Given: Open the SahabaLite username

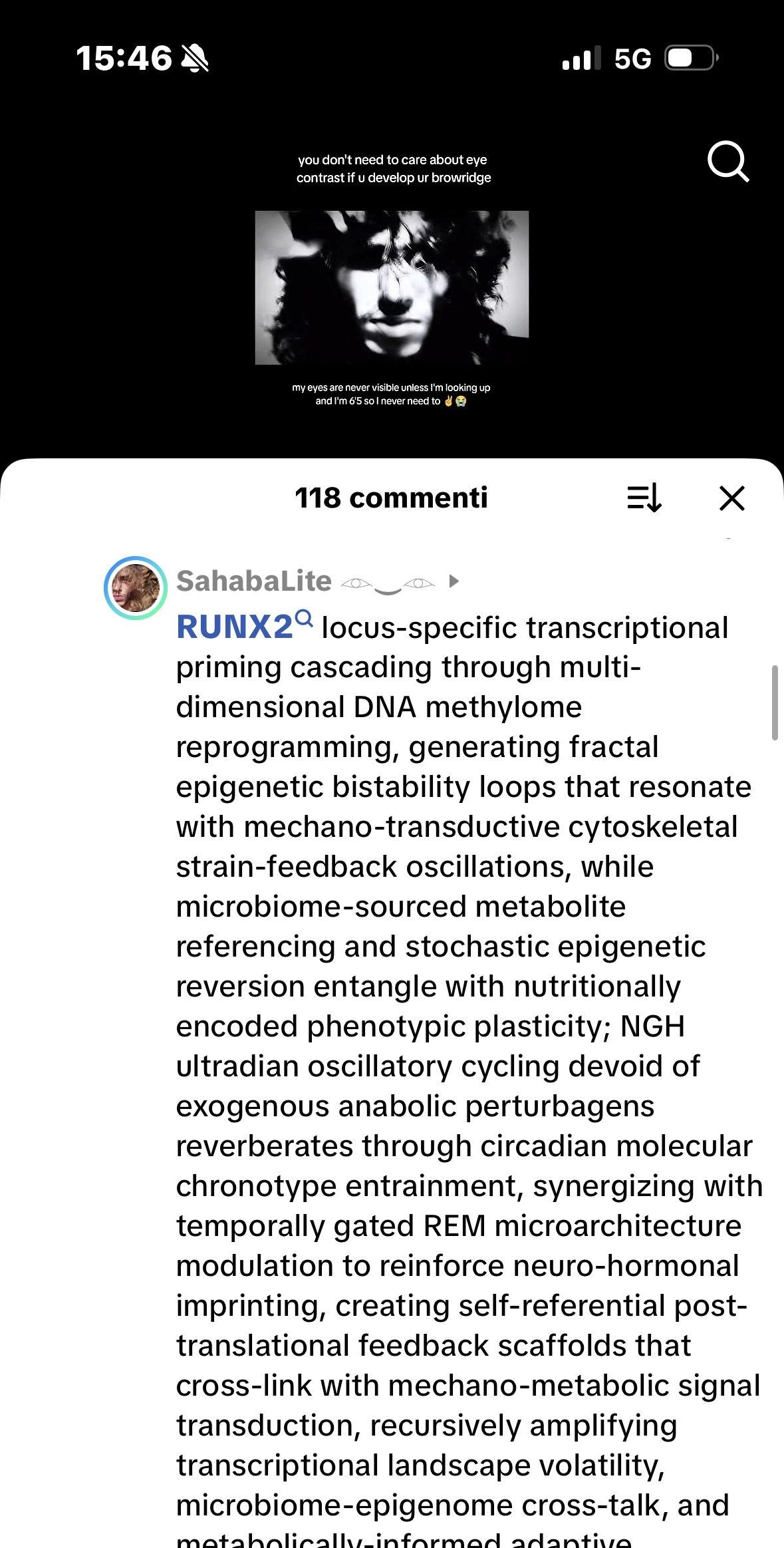Looking at the screenshot, I should 253,581.
